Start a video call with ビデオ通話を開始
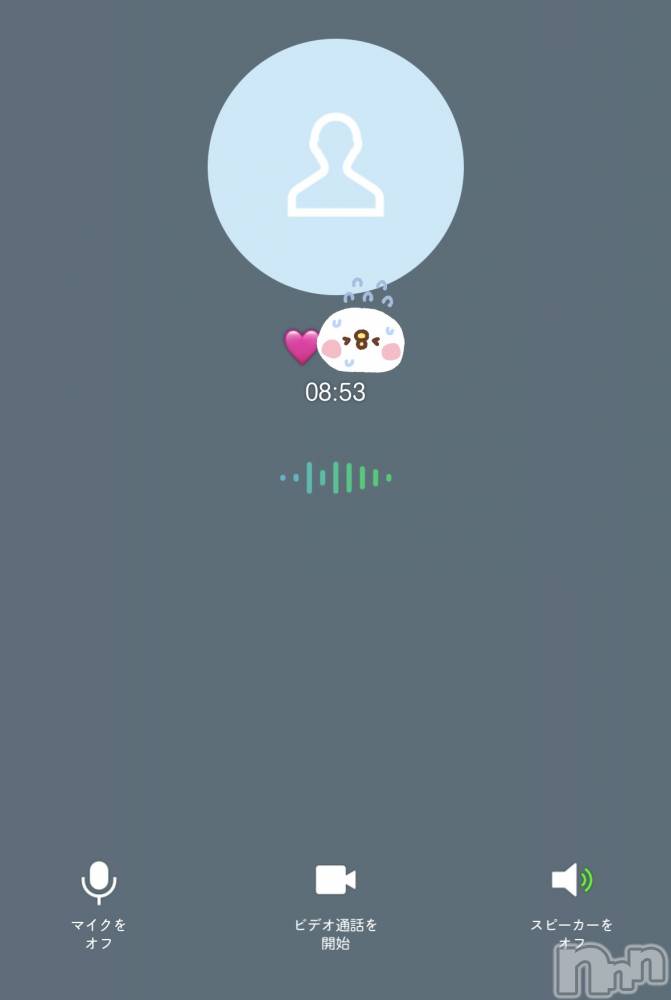671x1000 pixels. (335, 881)
